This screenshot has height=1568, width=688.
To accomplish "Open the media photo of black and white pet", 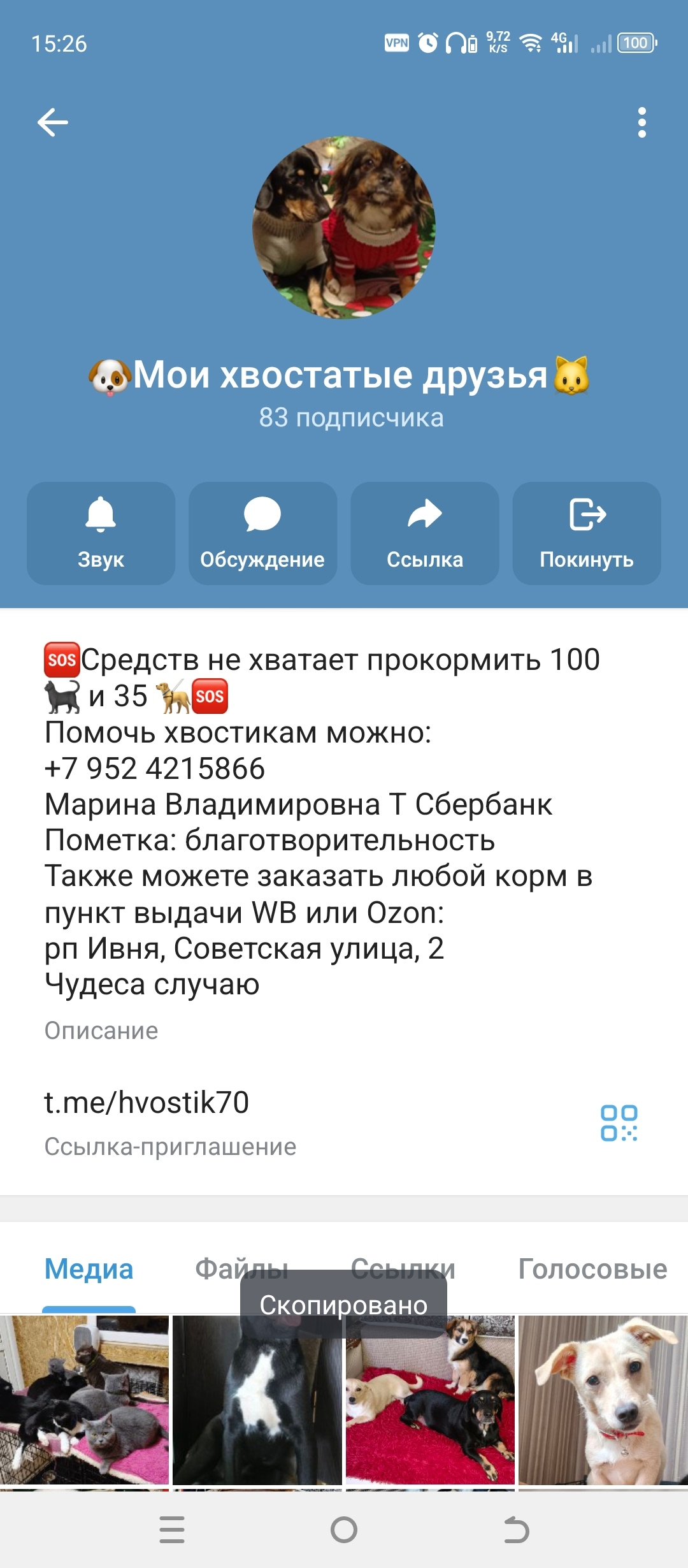I will [257, 1415].
